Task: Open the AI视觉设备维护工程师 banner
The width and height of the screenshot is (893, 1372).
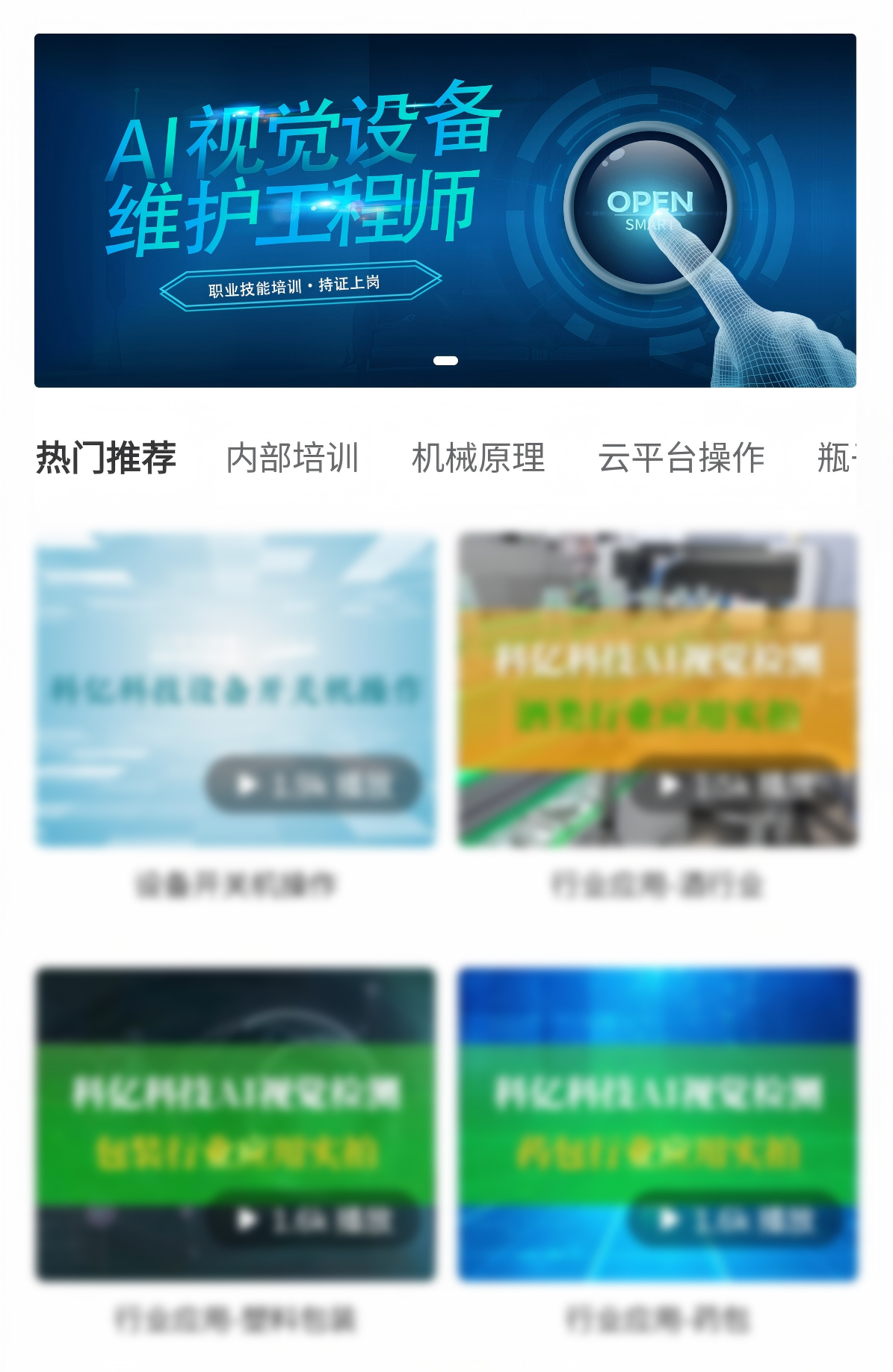Action: (x=445, y=210)
